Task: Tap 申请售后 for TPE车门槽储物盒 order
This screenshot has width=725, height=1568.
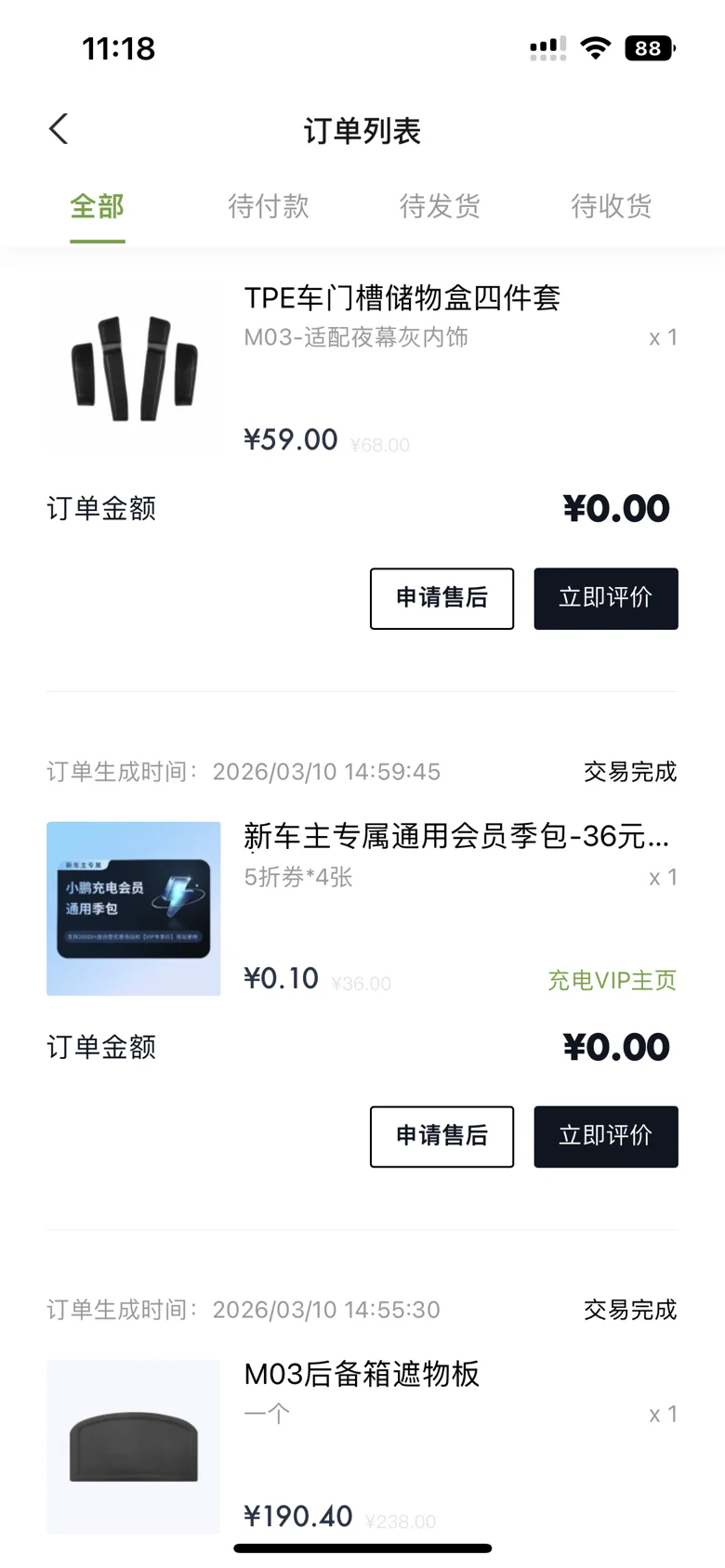Action: click(x=442, y=598)
